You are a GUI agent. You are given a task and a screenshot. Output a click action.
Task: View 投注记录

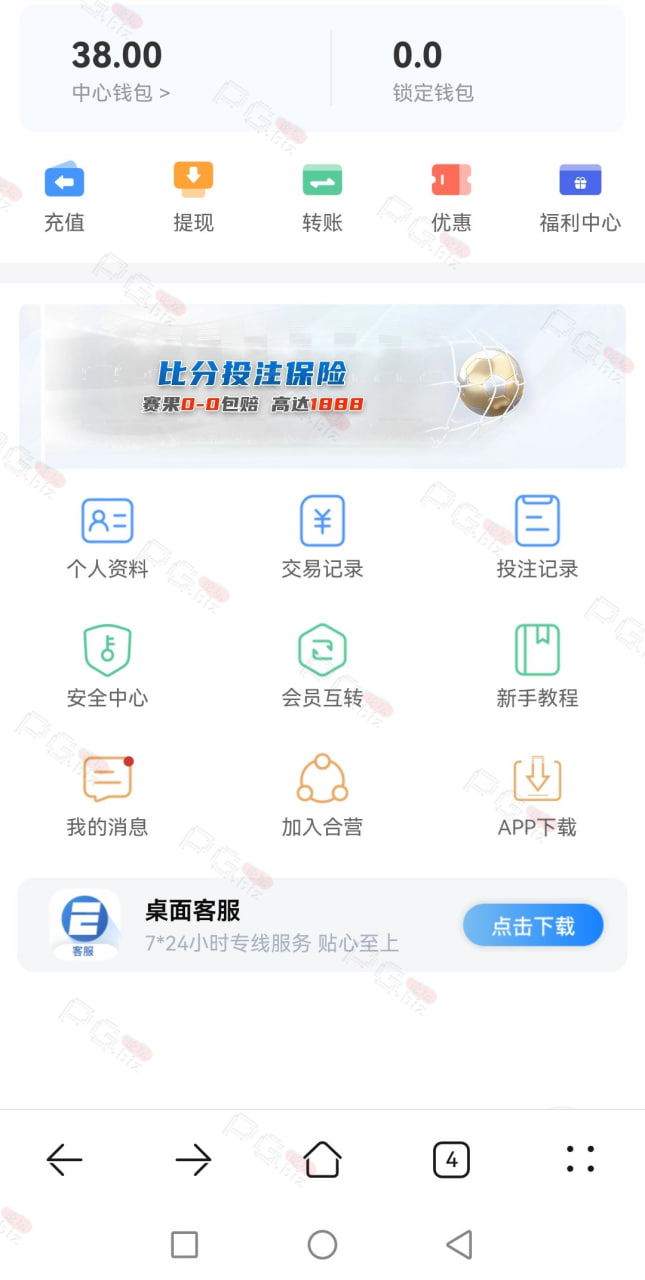(537, 538)
